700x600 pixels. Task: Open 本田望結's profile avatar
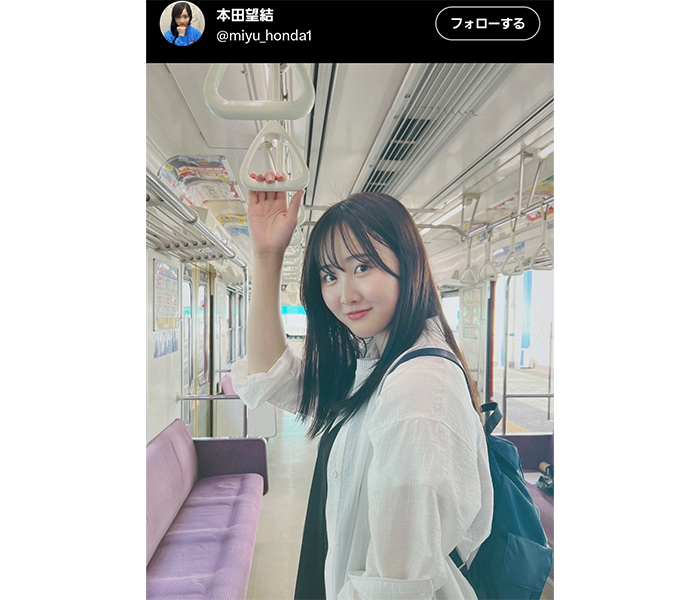click(182, 24)
